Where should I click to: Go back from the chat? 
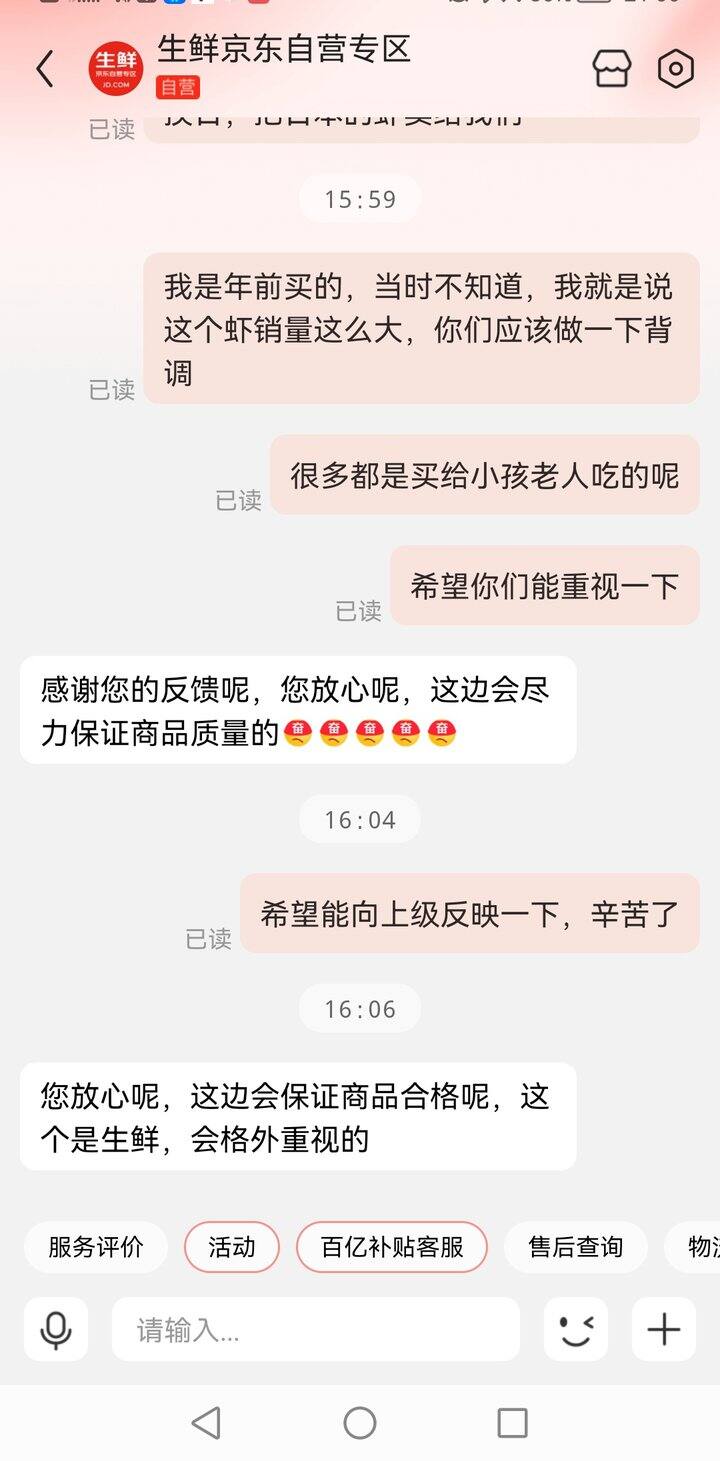point(45,69)
